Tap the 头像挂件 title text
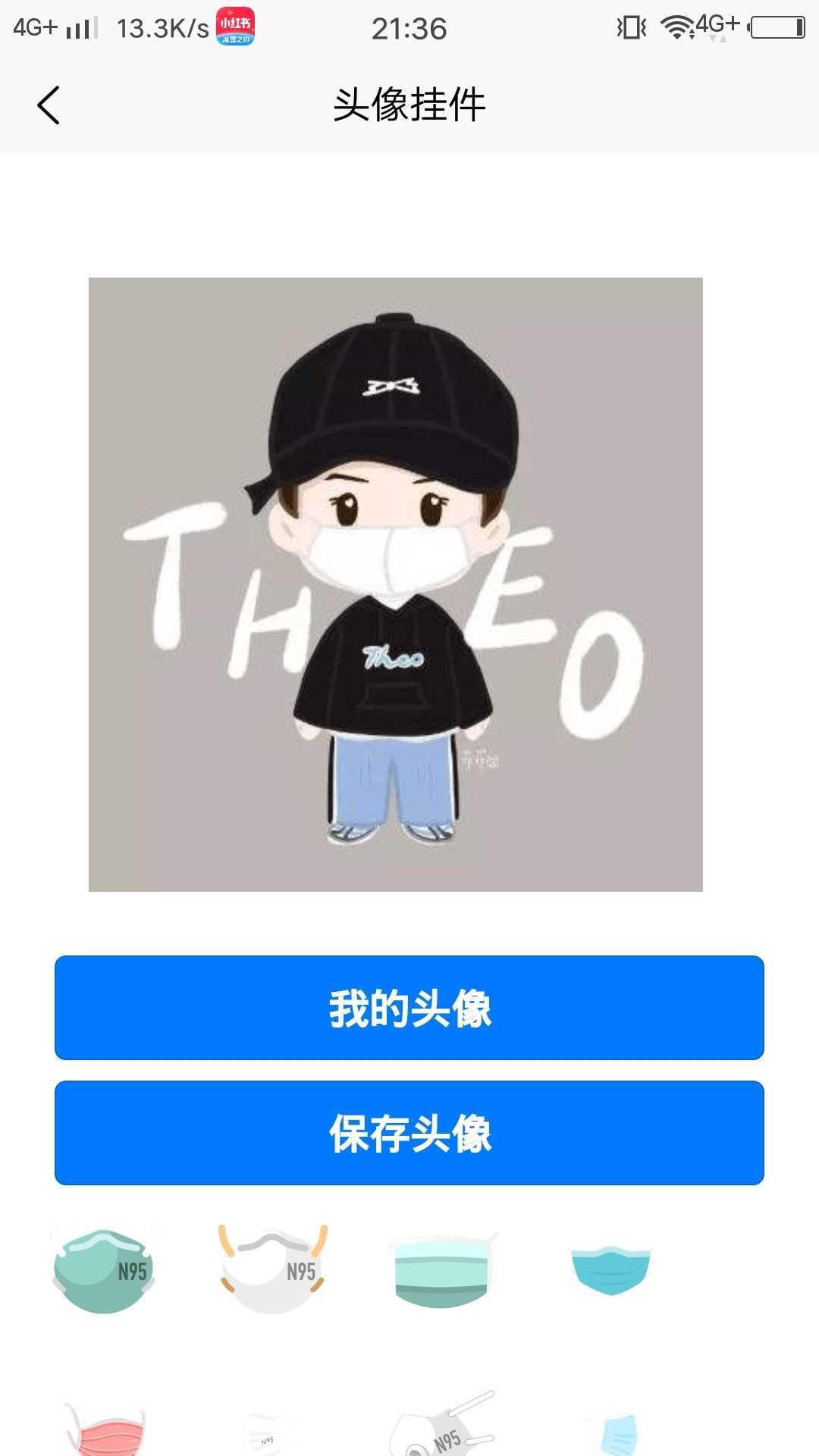The image size is (819, 1456). pyautogui.click(x=409, y=105)
